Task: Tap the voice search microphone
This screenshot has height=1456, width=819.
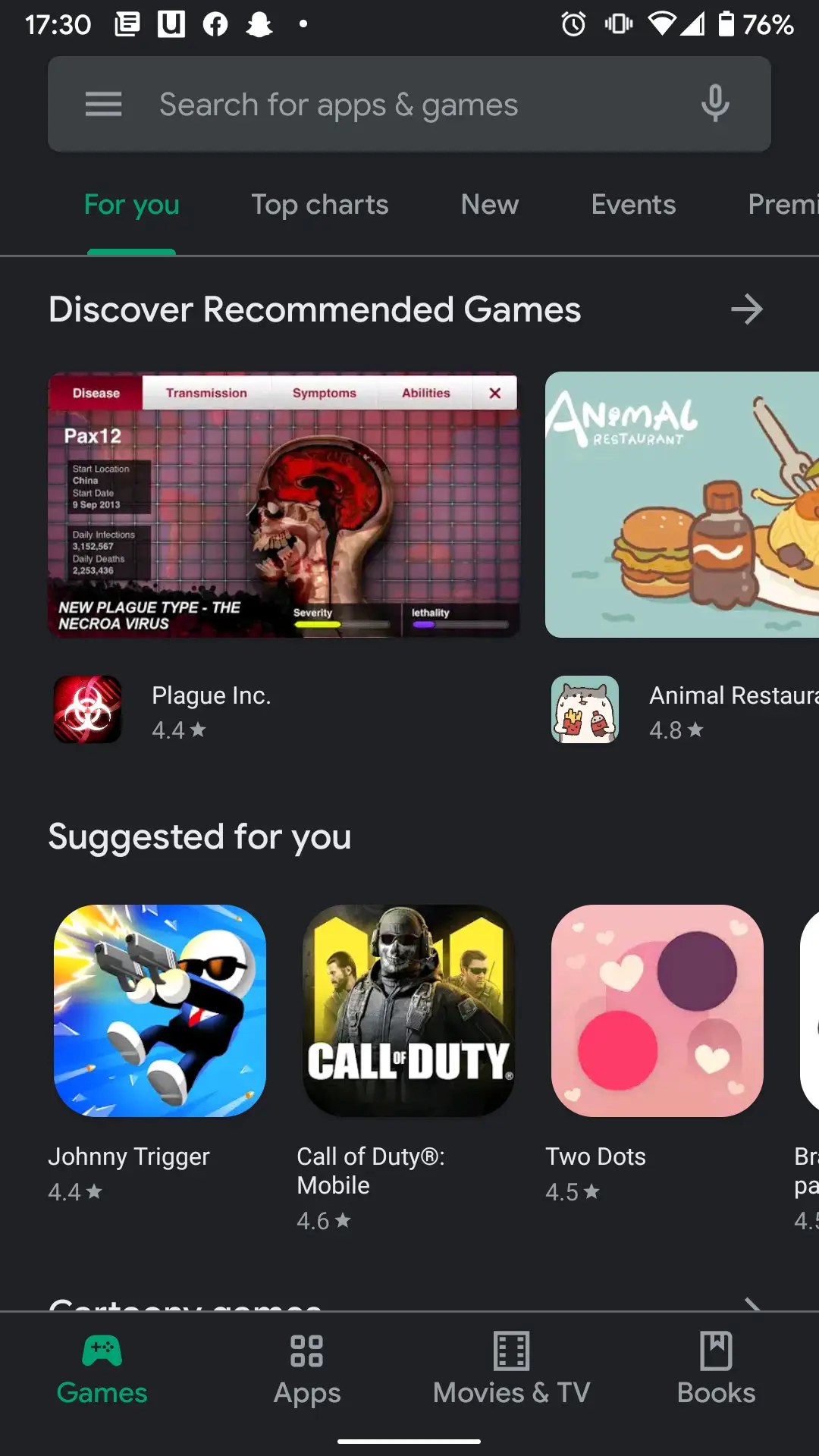Action: pos(715,104)
